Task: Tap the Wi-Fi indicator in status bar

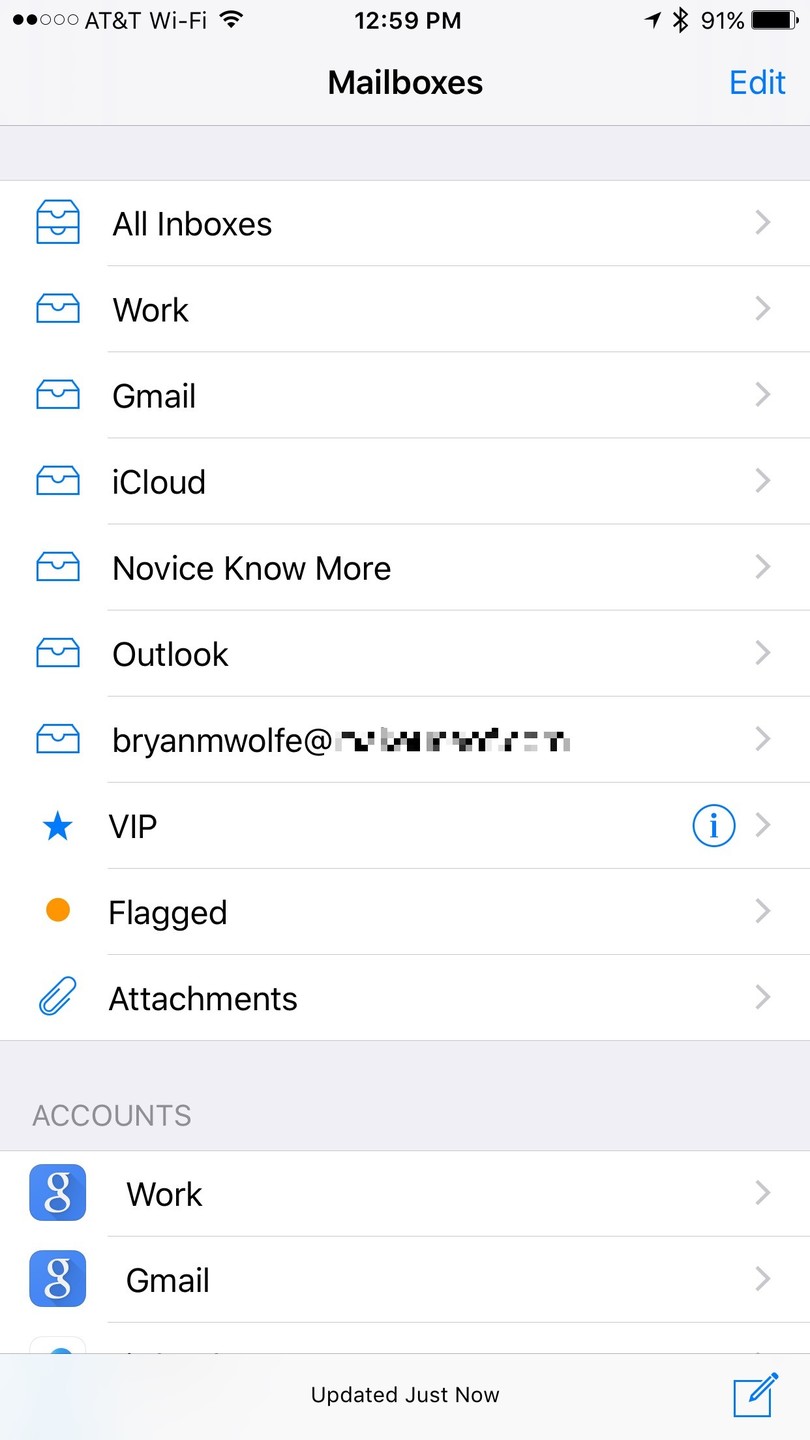Action: [x=229, y=19]
